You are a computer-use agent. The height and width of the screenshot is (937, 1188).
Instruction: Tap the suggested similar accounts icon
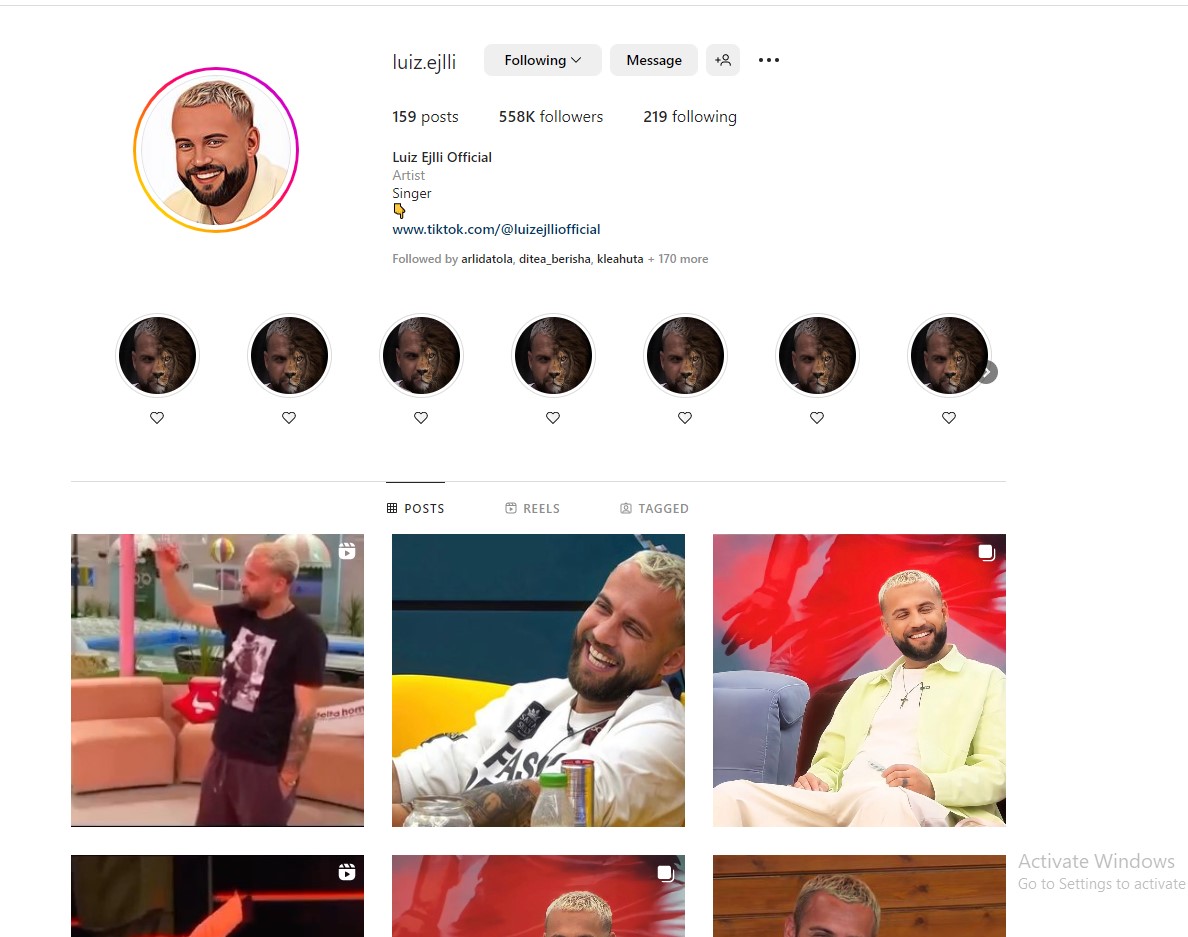tap(723, 60)
